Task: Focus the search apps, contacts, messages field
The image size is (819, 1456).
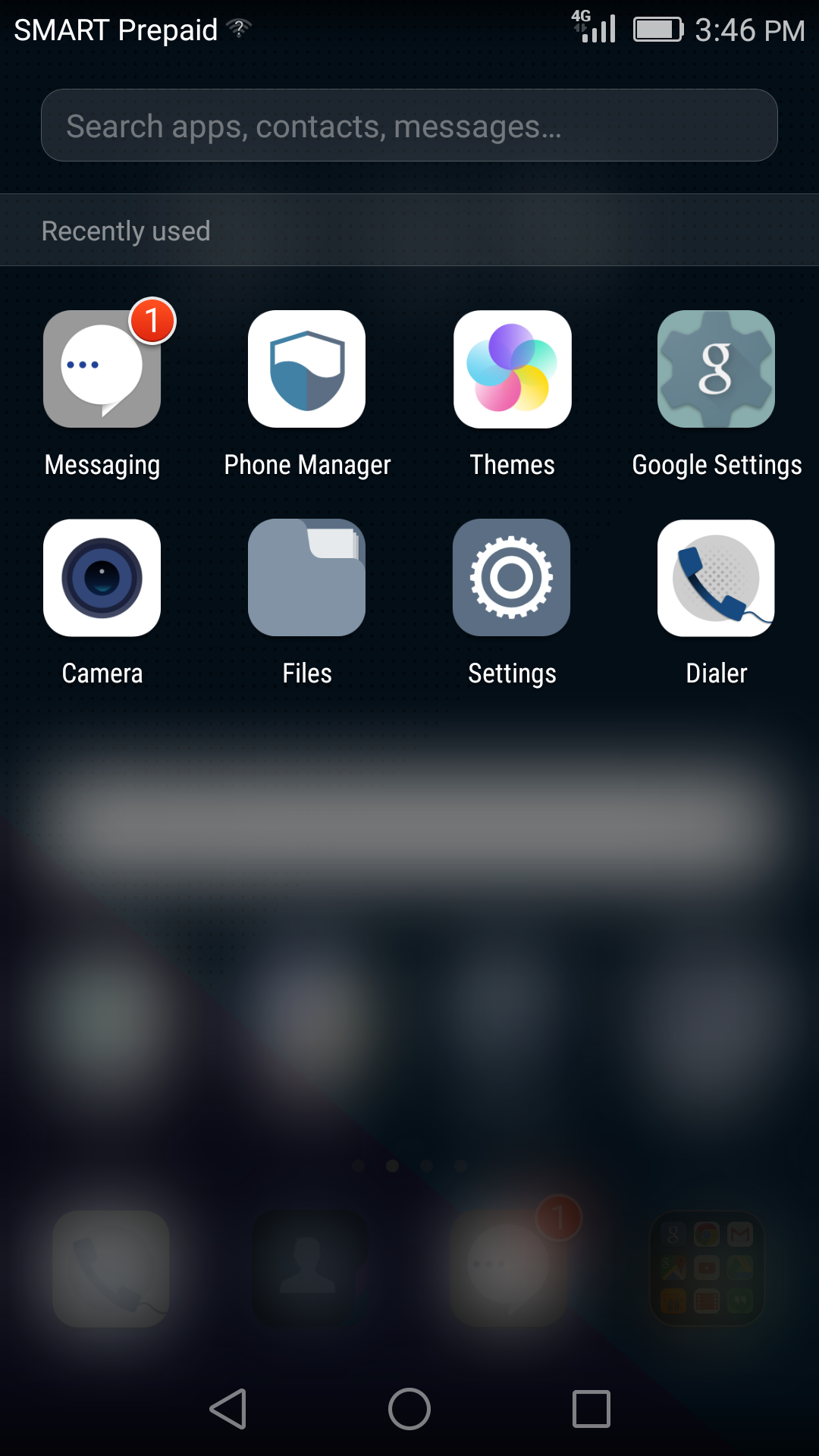Action: pyautogui.click(x=409, y=126)
